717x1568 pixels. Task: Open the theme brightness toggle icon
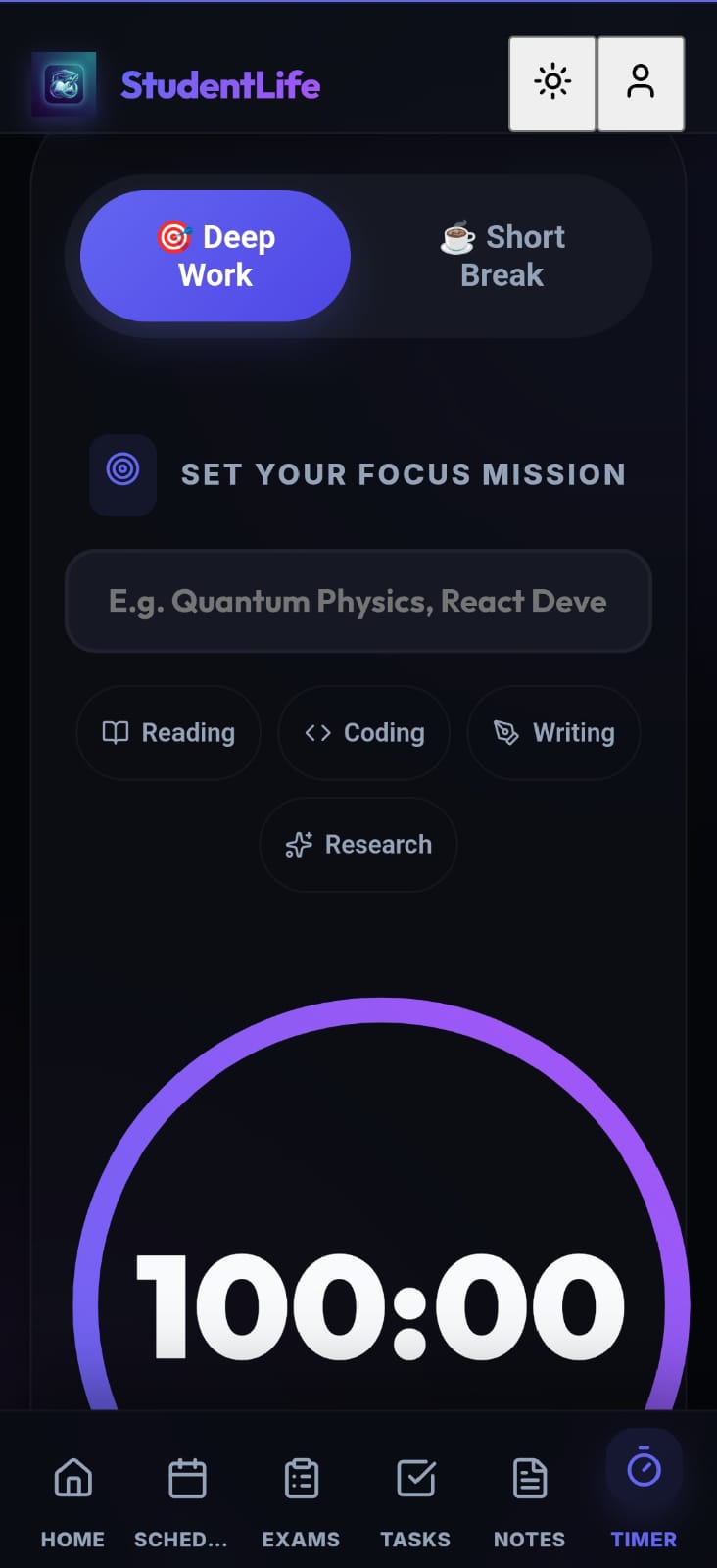tap(552, 82)
